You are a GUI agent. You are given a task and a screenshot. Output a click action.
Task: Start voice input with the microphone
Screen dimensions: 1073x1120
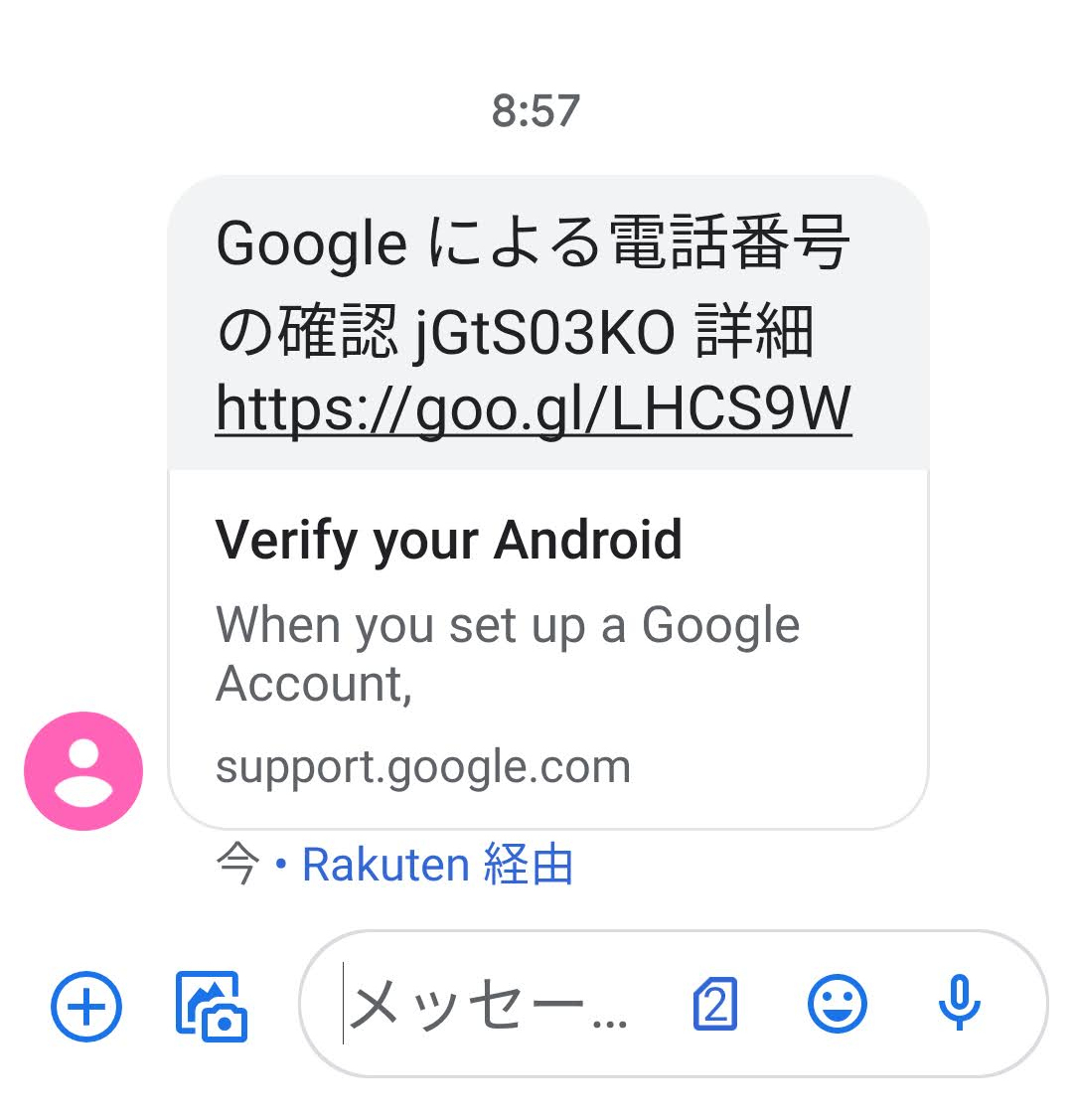pos(959,1004)
